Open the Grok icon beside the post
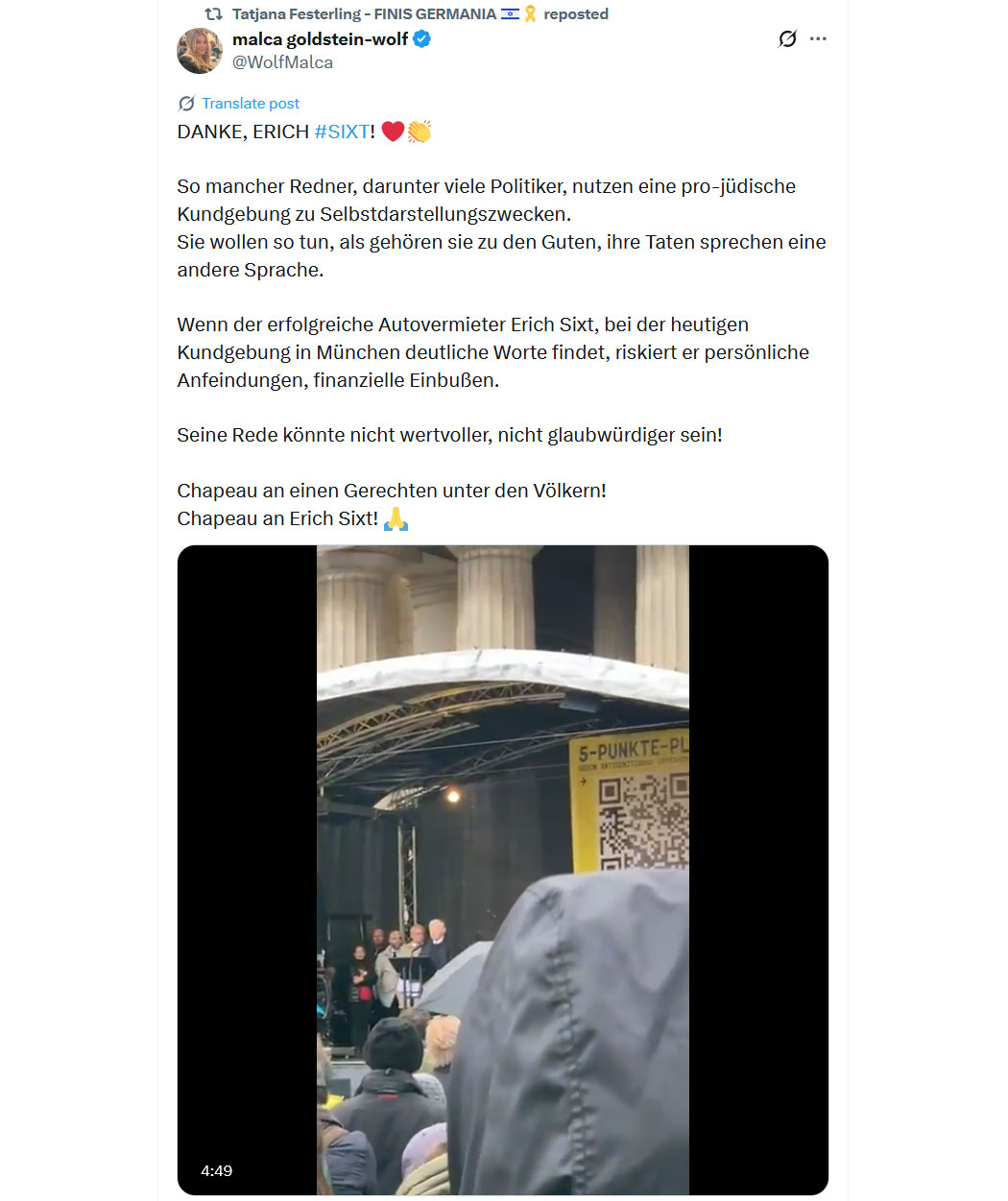Screen dimensions: 1008x1201 click(787, 39)
